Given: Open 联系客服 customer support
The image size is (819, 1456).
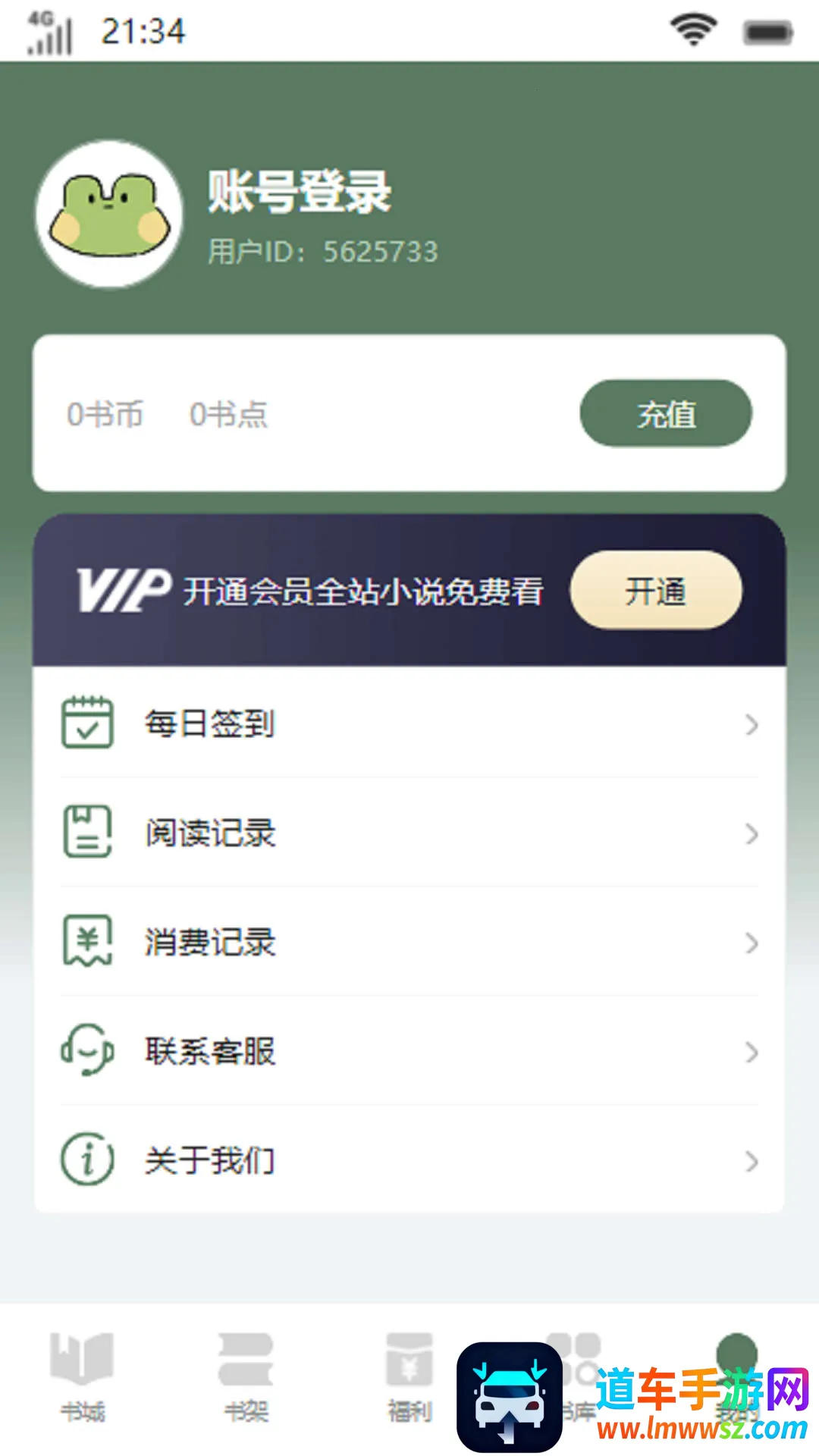Looking at the screenshot, I should click(x=409, y=1051).
